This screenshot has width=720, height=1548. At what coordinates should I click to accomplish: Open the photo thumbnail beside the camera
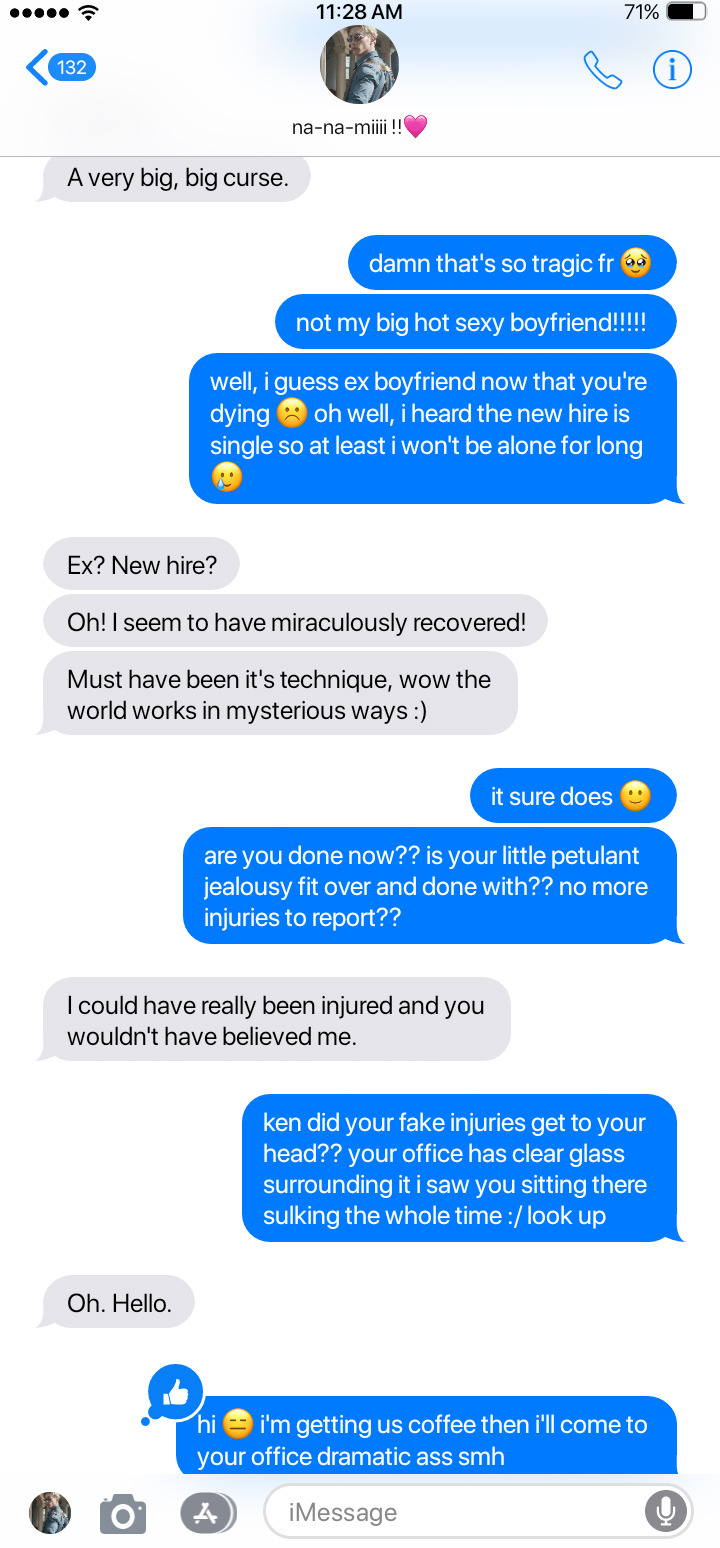pyautogui.click(x=50, y=1513)
